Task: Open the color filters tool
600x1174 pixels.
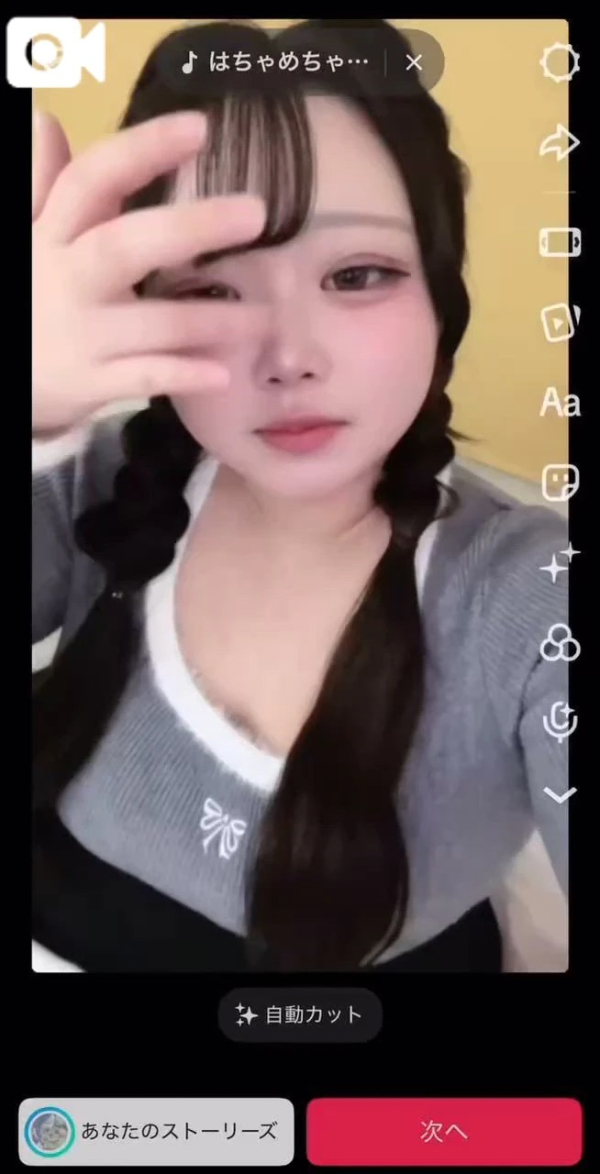Action: [x=560, y=643]
